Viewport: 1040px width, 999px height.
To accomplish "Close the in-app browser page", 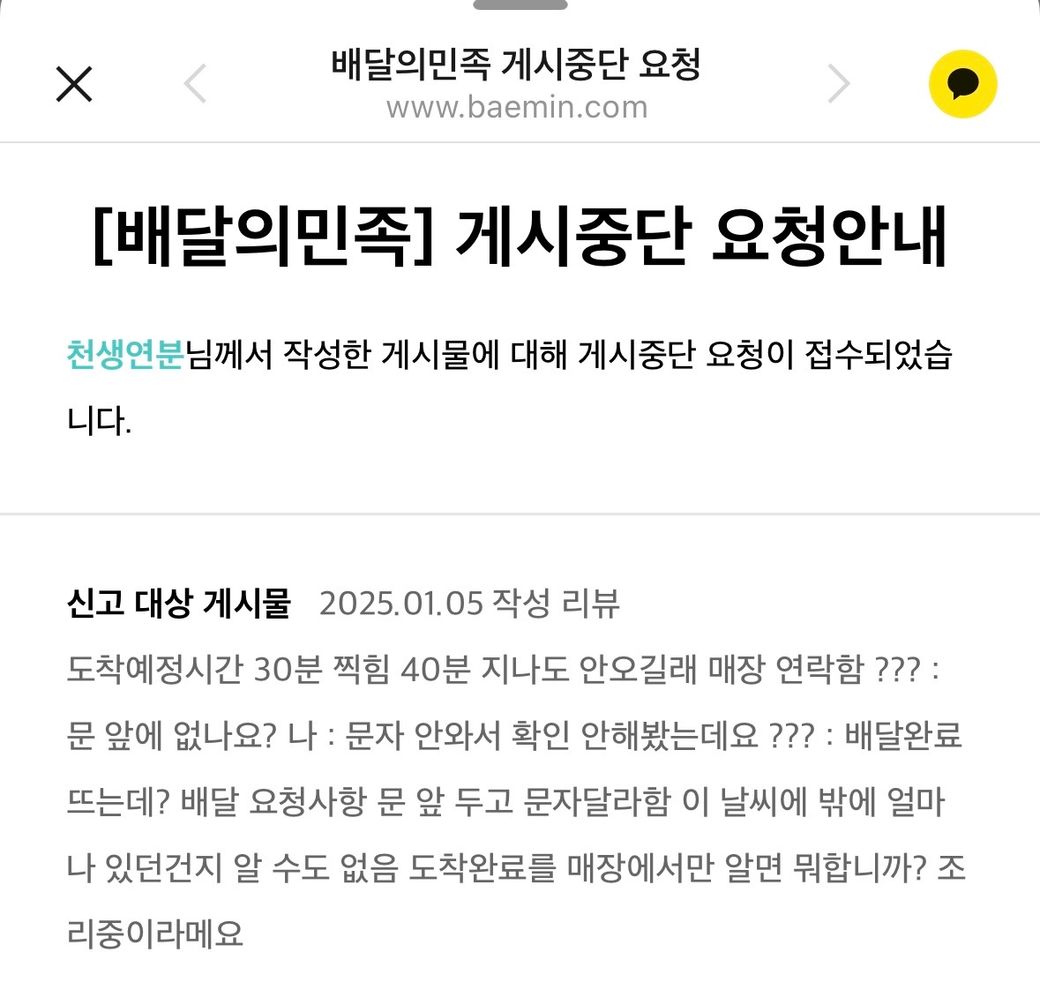I will [74, 84].
